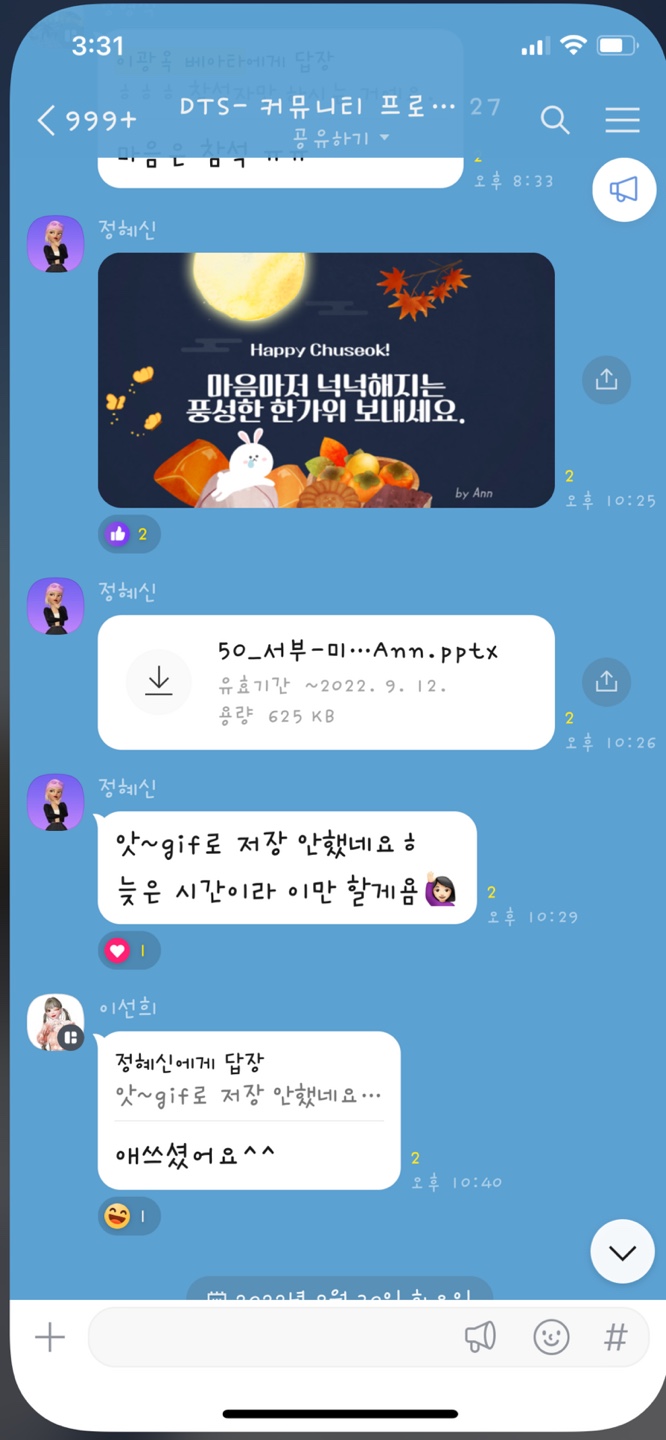This screenshot has width=666, height=1440.
Task: Tap the laughing emoji reaction under 애쓰셨어요
Action: coord(129,1216)
